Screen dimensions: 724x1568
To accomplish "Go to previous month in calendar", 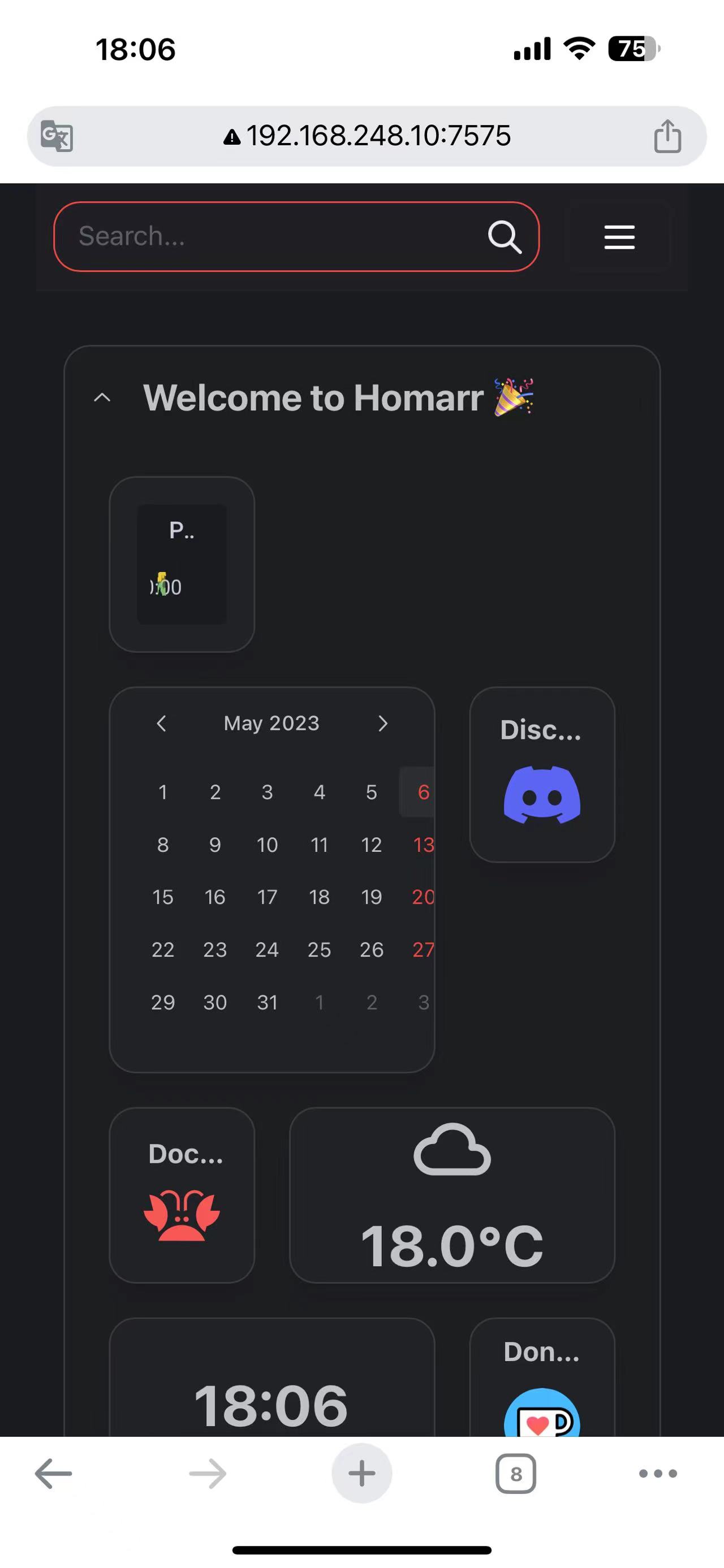I will click(x=161, y=724).
